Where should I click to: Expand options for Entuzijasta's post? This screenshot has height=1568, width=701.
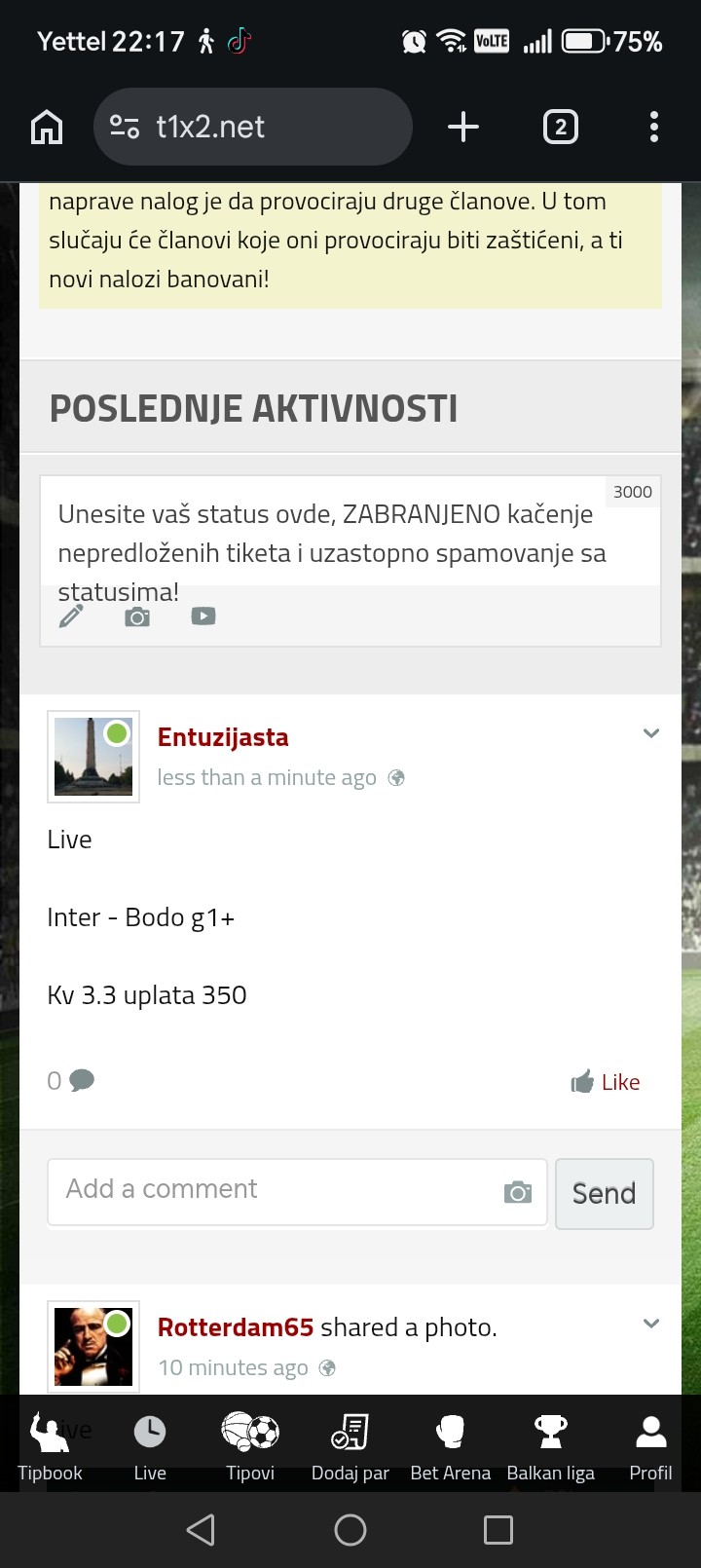651,733
